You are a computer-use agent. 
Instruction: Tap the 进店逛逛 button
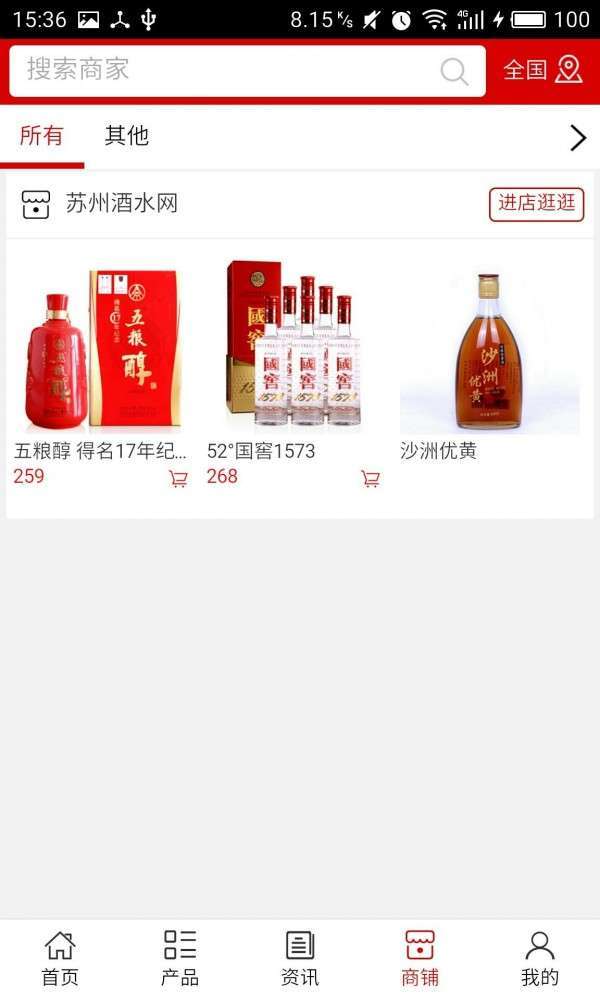pos(537,203)
